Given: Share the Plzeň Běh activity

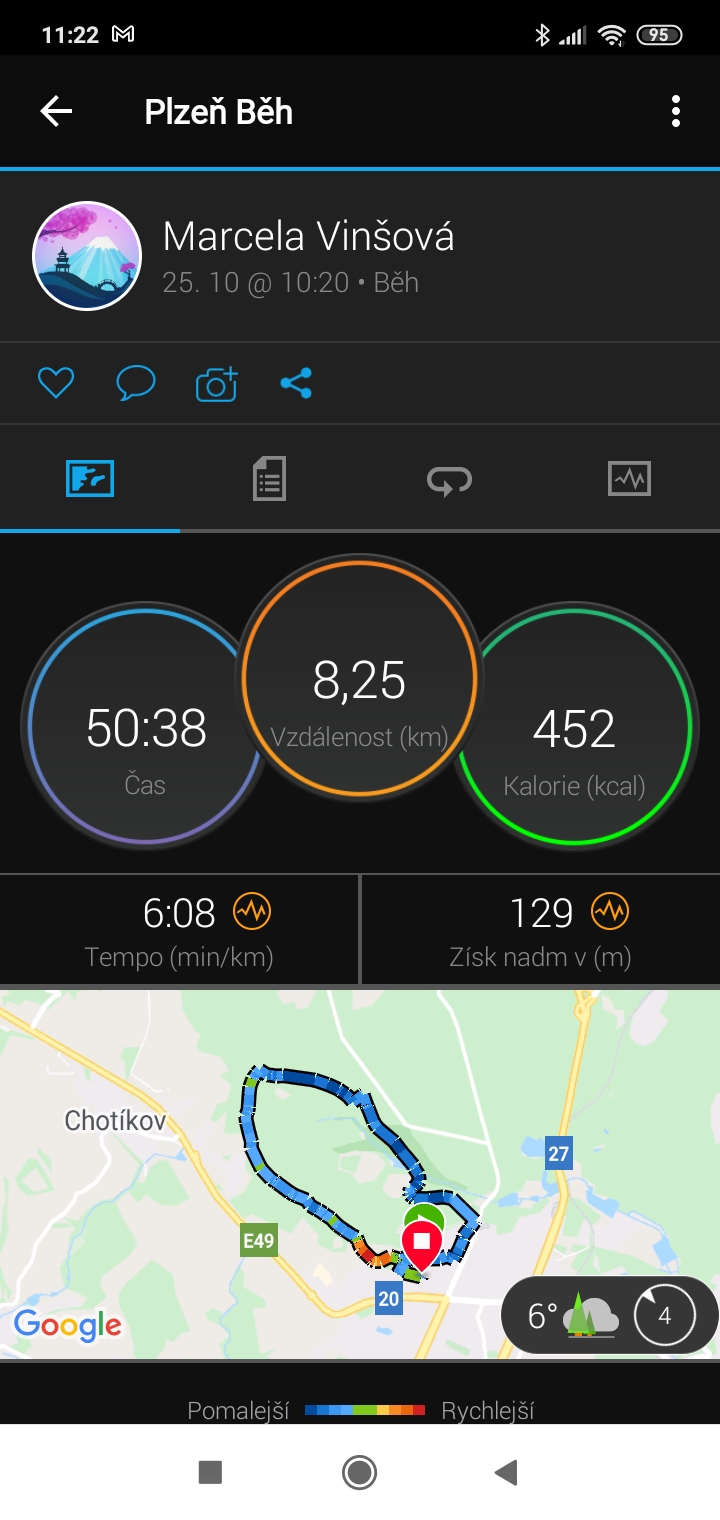Looking at the screenshot, I should (296, 383).
